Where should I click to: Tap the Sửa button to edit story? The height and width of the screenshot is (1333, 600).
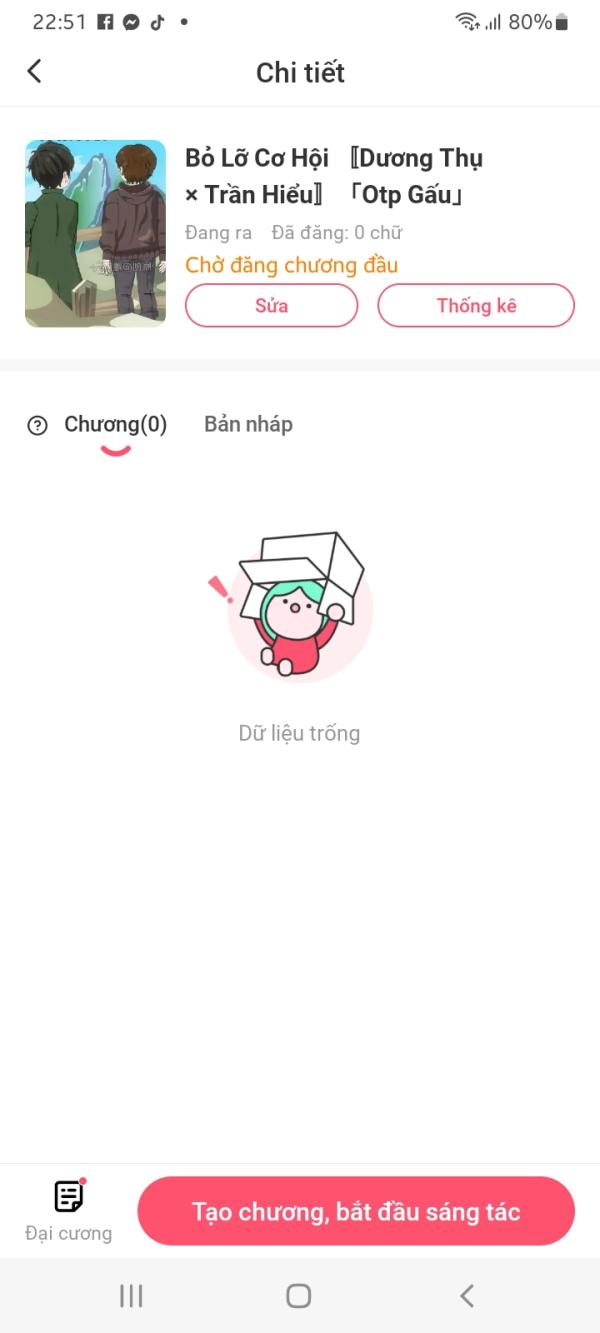pos(271,306)
